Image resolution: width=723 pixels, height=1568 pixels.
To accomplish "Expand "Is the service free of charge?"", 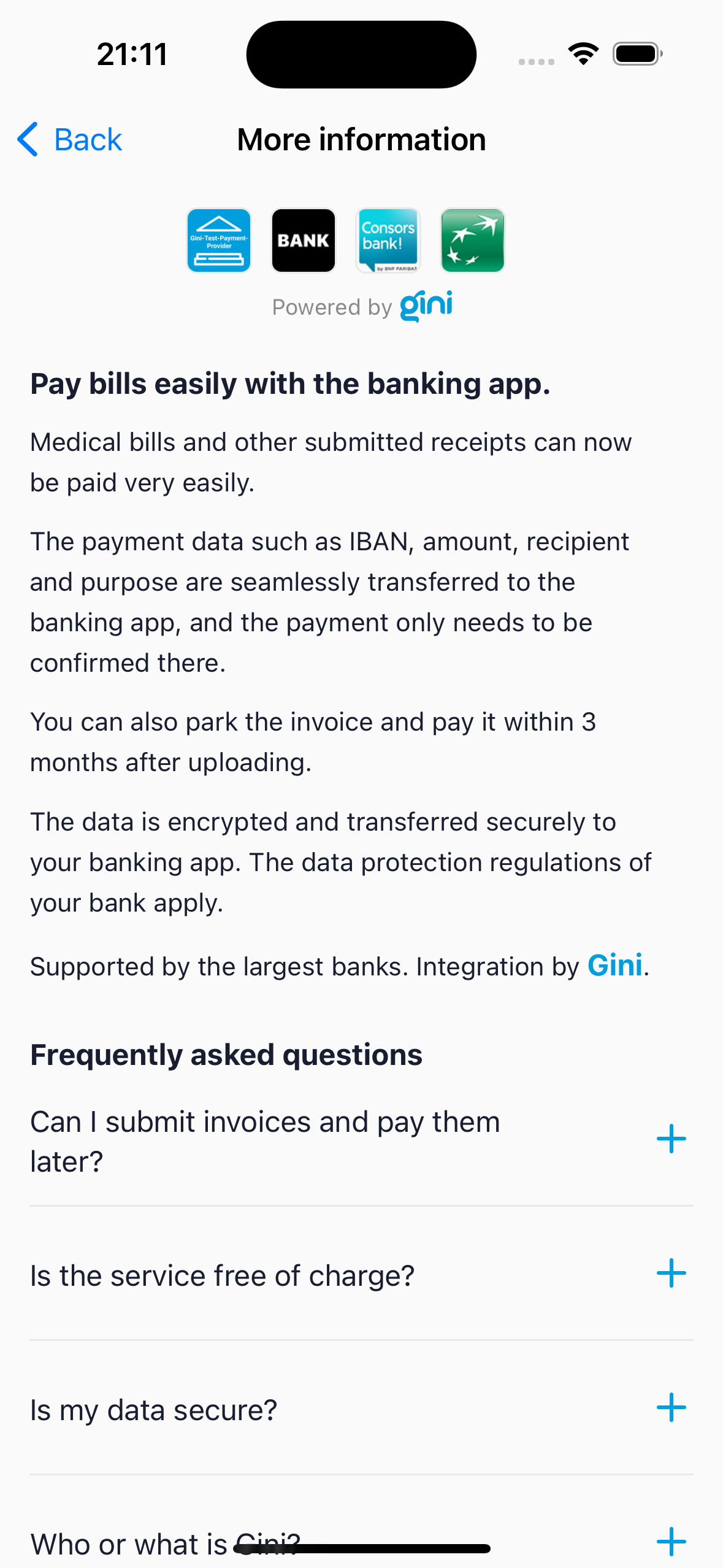I will pyautogui.click(x=361, y=1275).
